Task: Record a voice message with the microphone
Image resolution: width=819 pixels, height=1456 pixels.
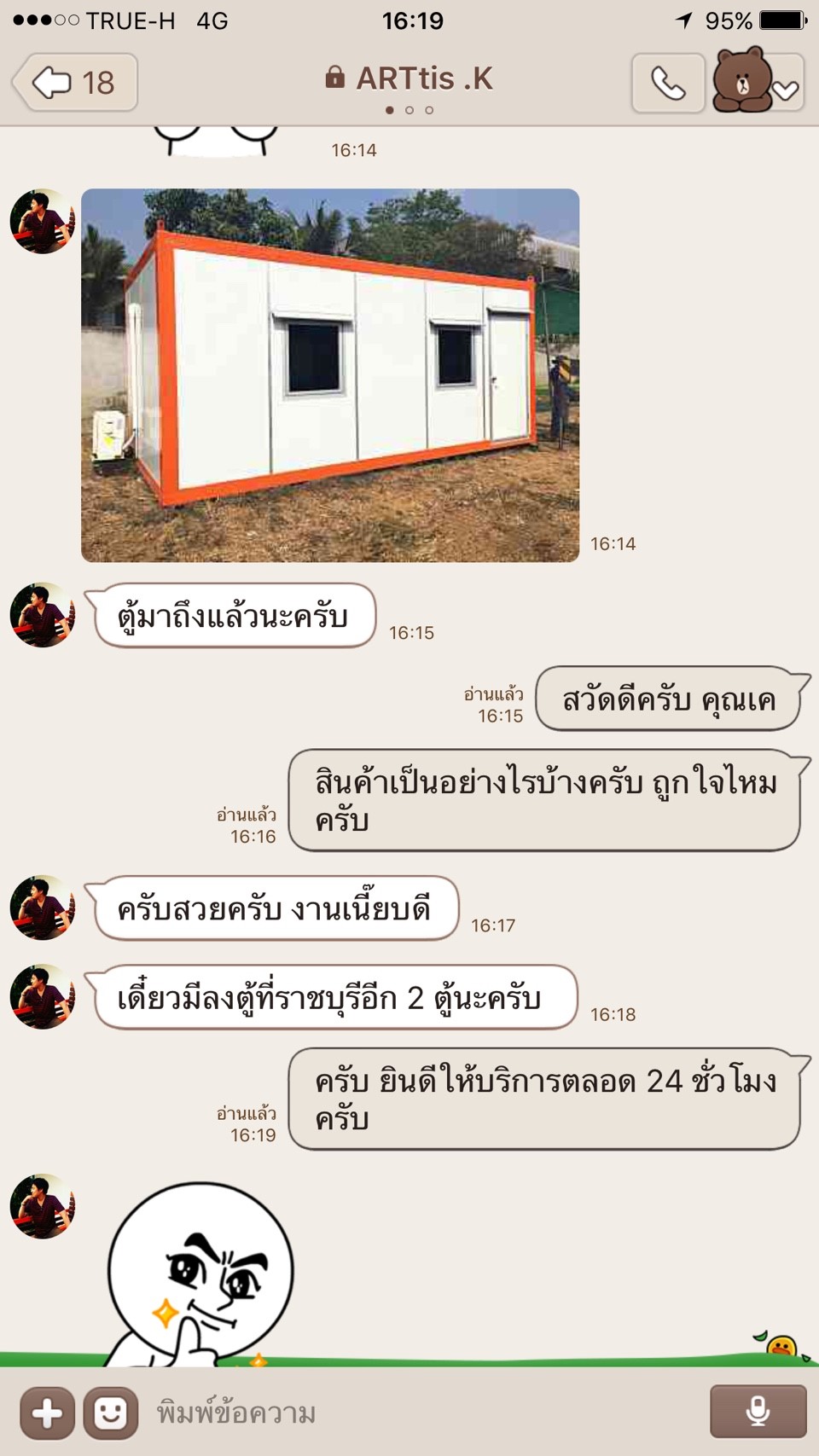Action: pyautogui.click(x=758, y=1412)
